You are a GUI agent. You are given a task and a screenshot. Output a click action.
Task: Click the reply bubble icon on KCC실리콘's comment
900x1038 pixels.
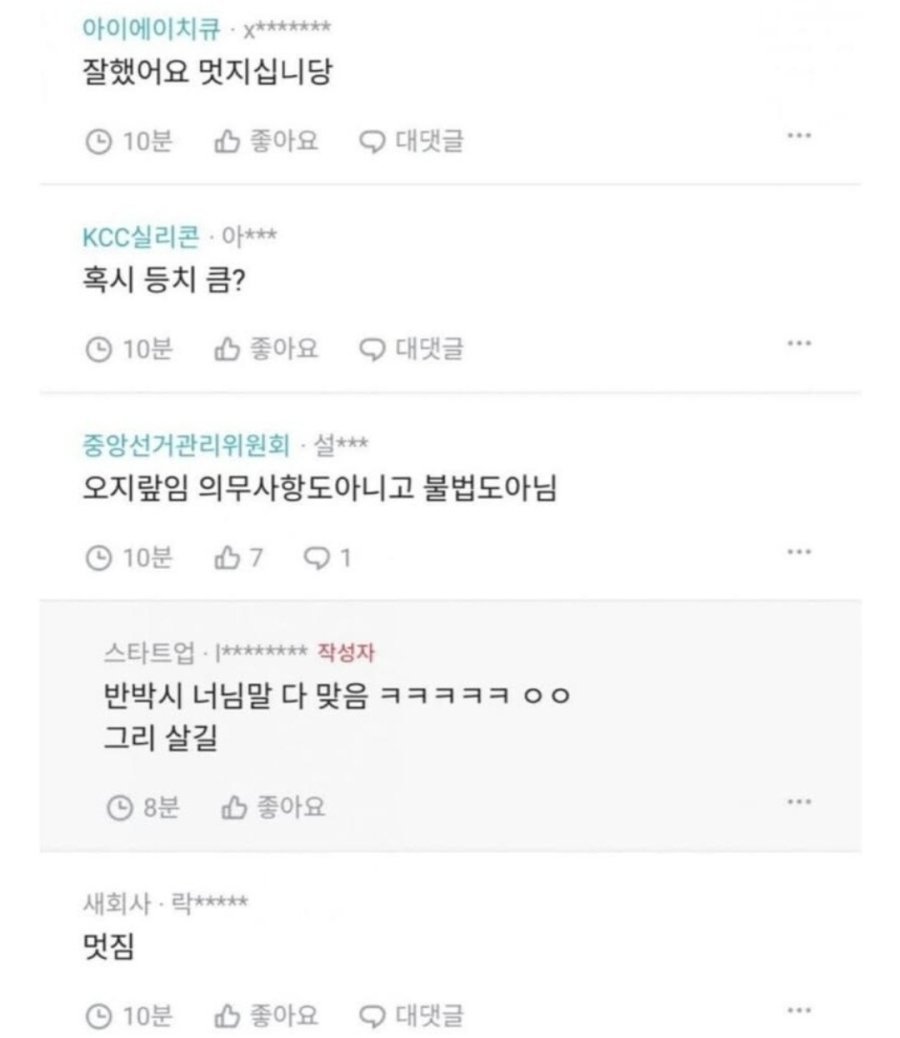(371, 350)
